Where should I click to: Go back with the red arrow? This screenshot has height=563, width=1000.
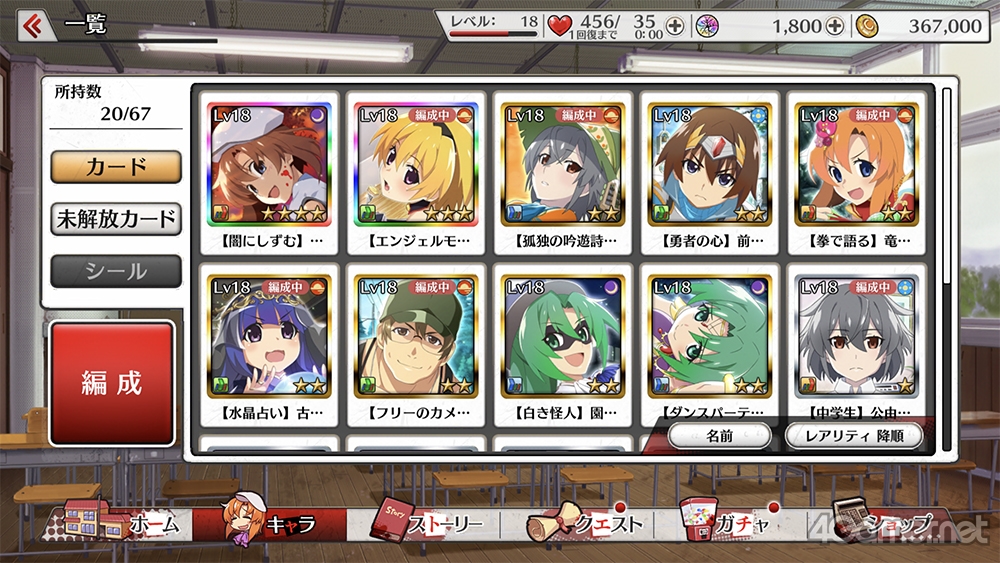point(33,26)
